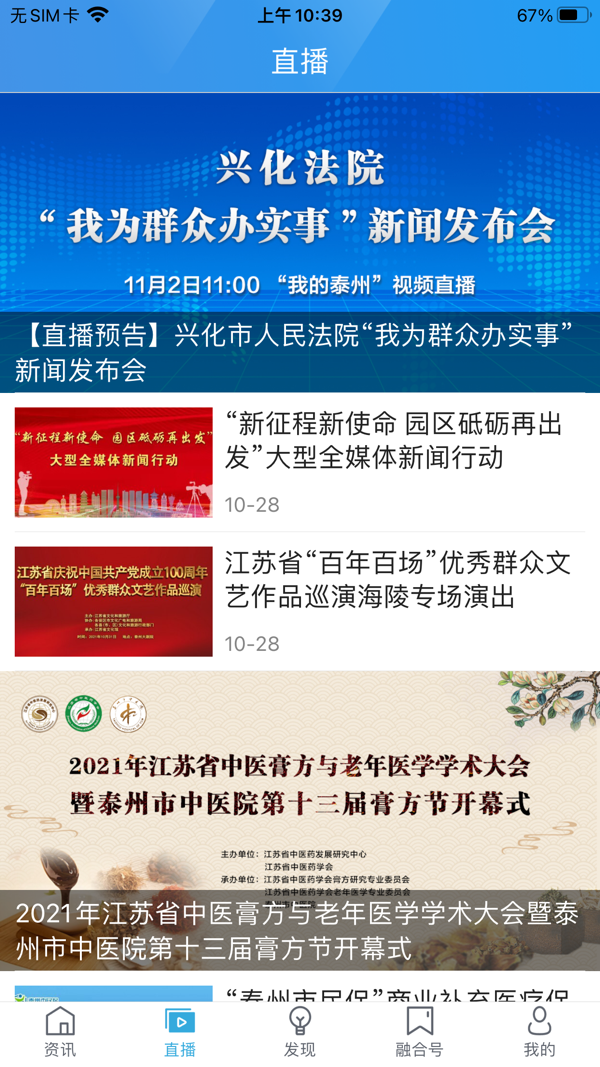
Task: Switch to the 我的 tab
Action: (539, 1032)
